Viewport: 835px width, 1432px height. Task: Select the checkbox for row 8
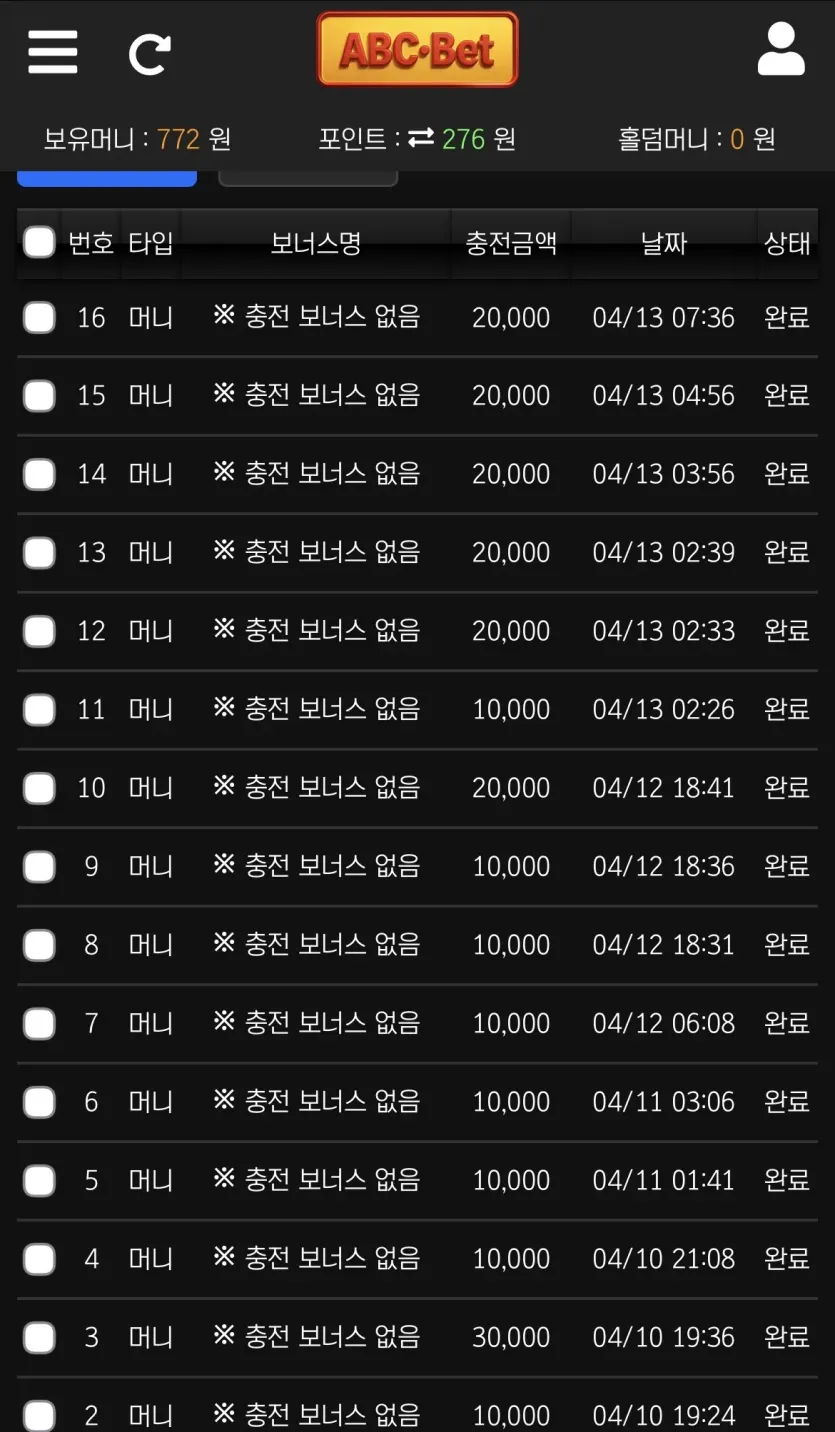pos(39,945)
